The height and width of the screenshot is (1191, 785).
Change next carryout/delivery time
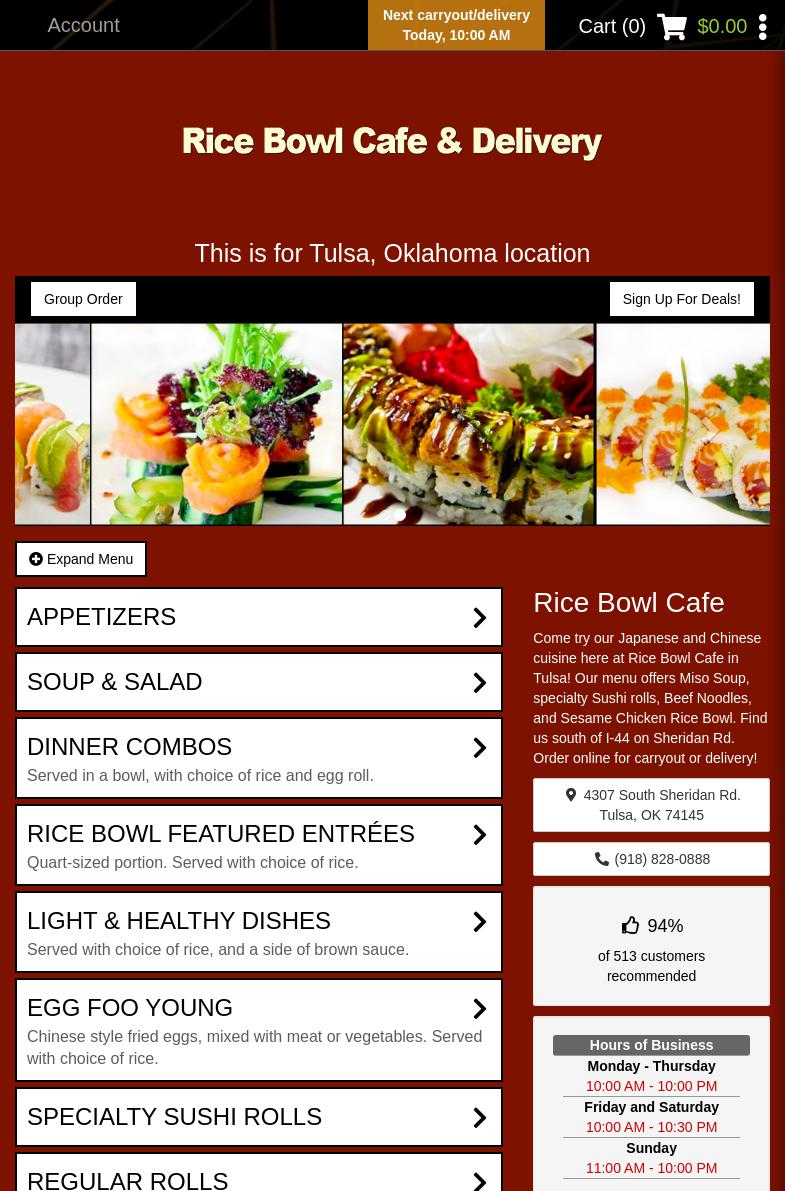[x=456, y=25]
